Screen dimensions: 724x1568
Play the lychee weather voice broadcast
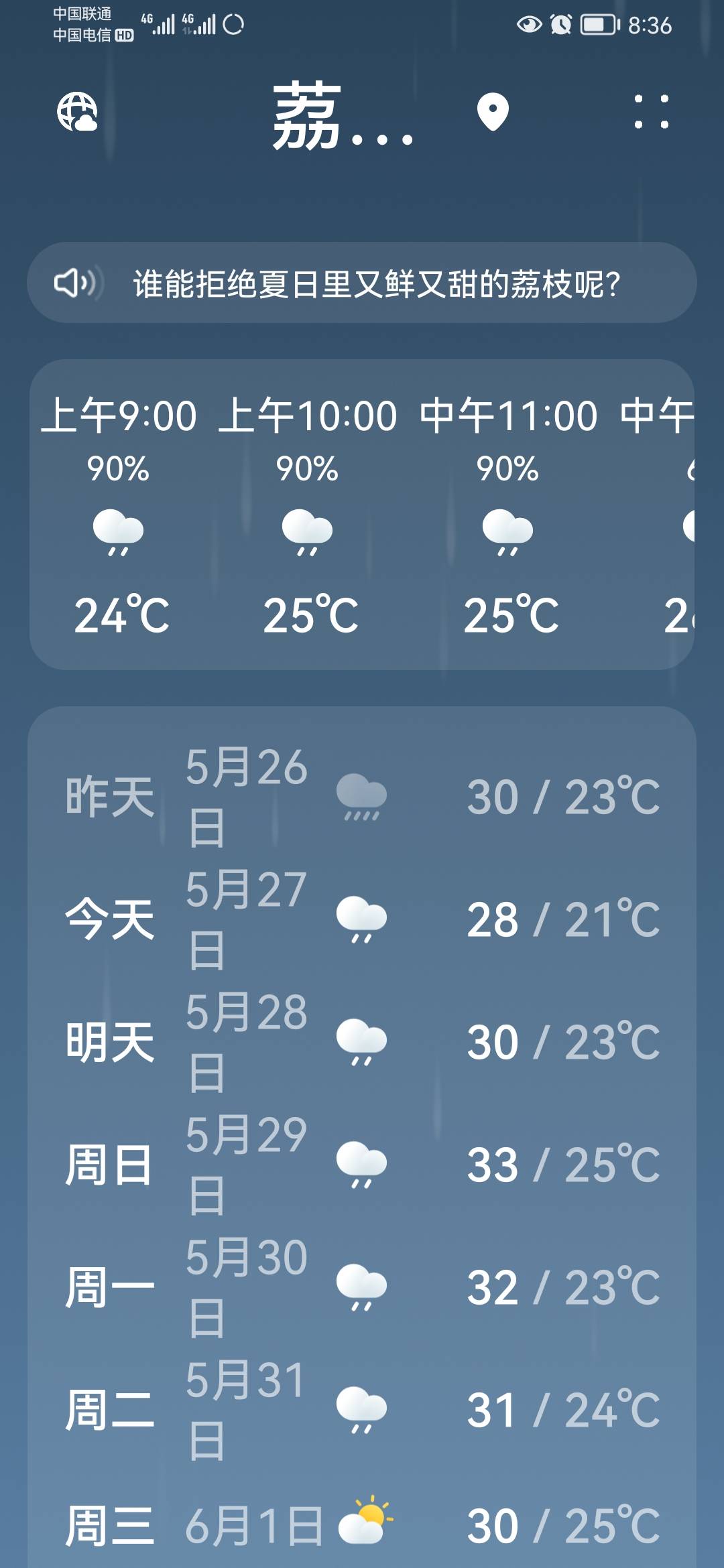362,283
